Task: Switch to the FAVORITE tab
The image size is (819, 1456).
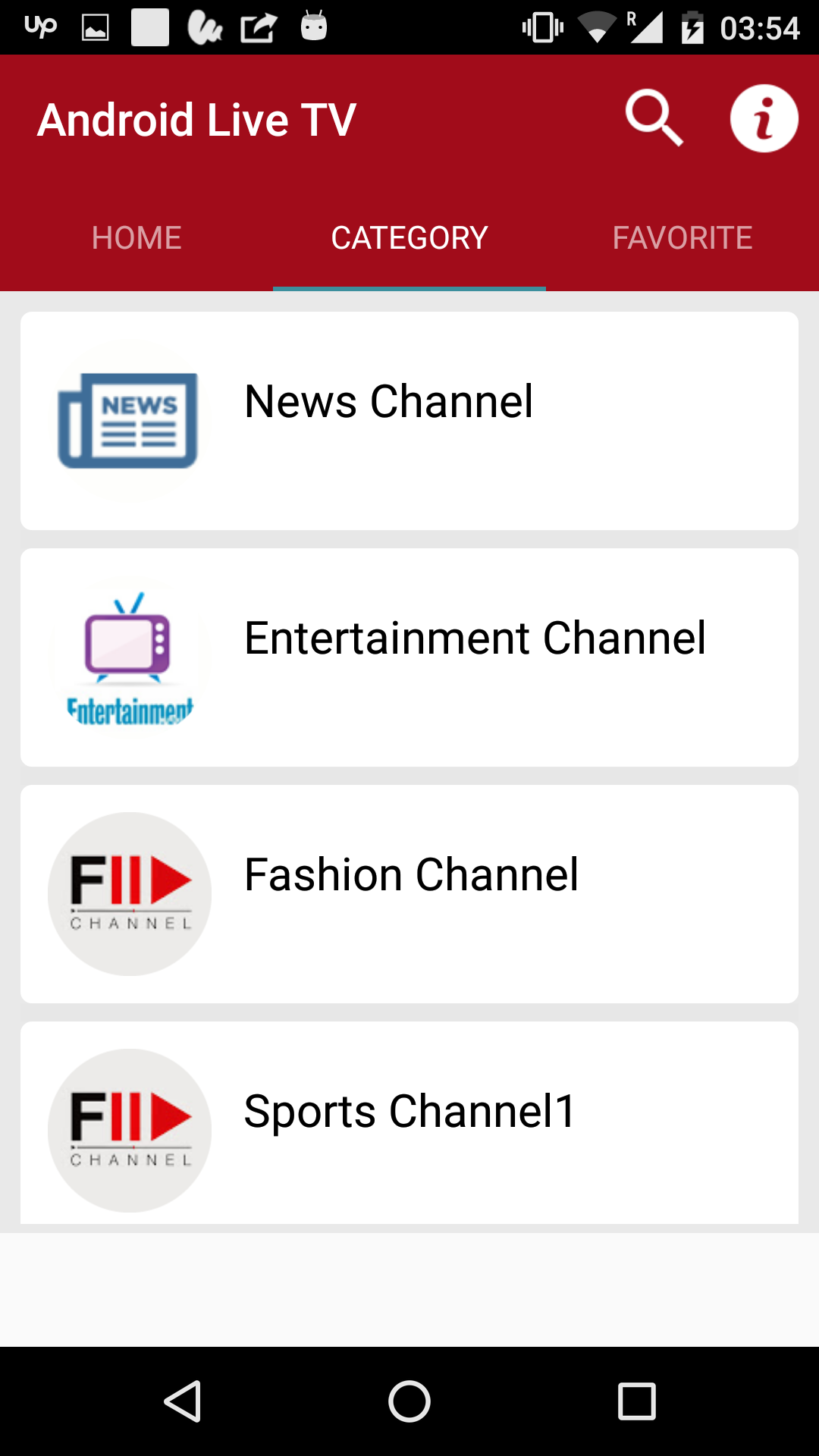Action: tap(682, 237)
